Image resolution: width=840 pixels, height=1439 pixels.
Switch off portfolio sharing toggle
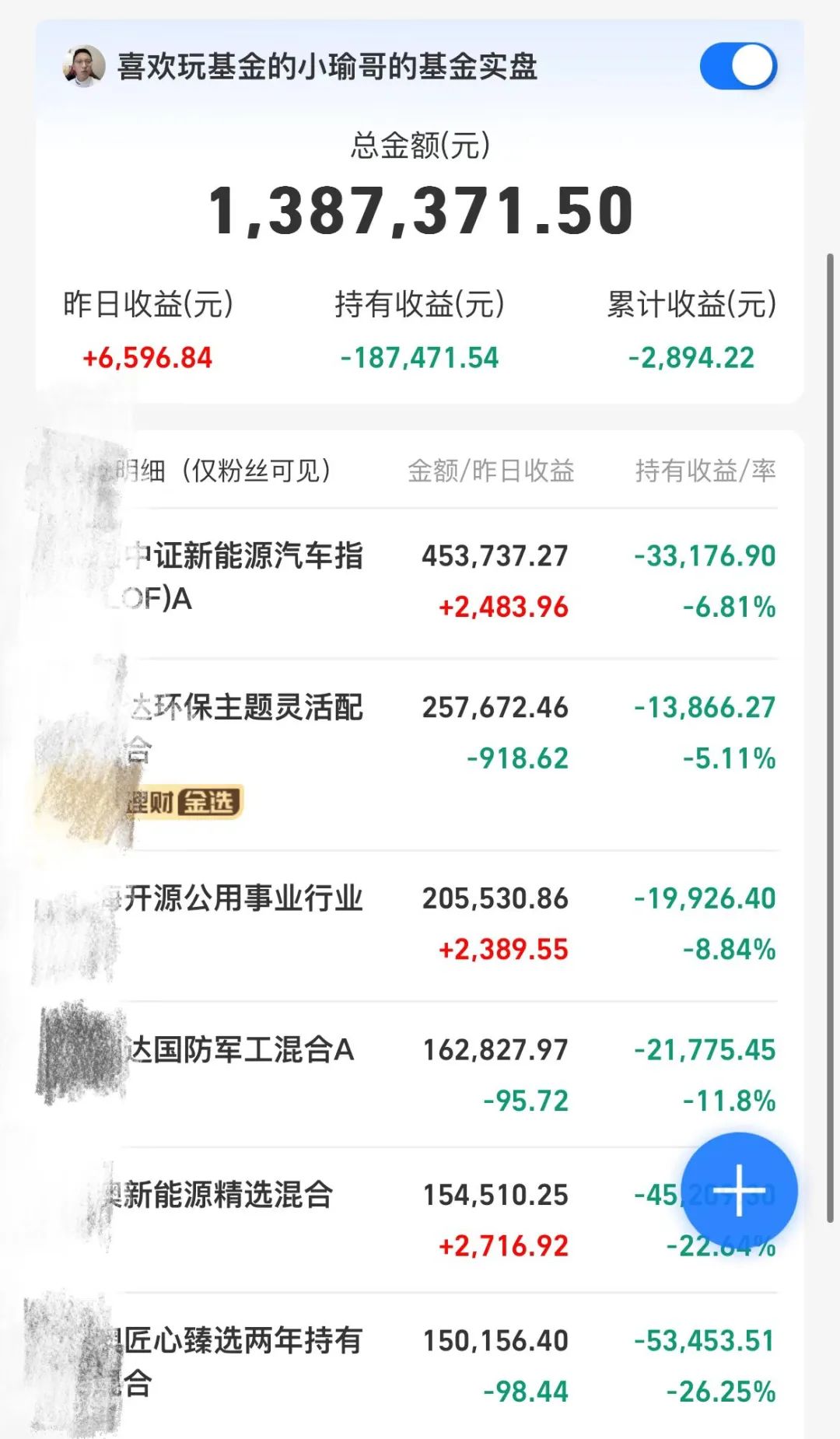737,66
